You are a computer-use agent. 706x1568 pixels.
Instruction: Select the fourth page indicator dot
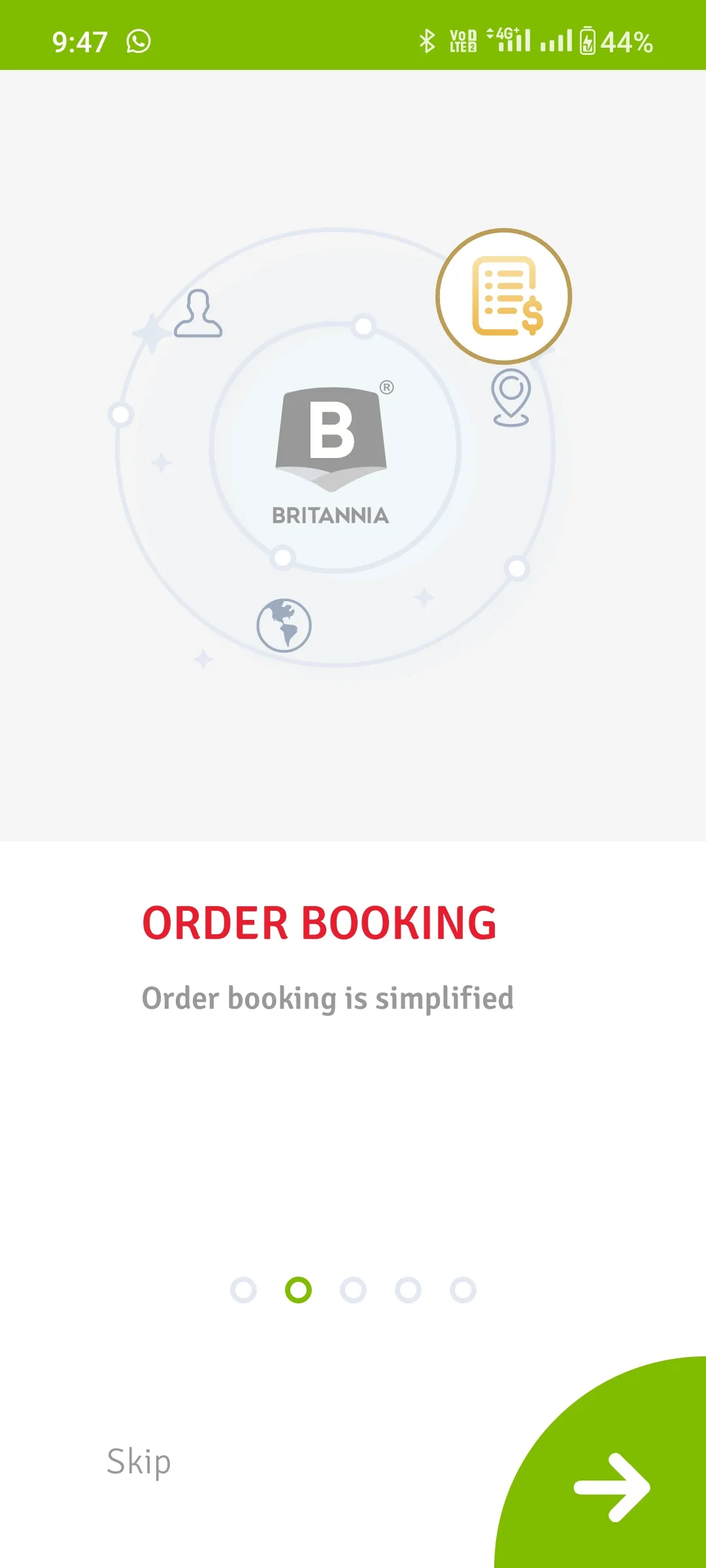pyautogui.click(x=408, y=1290)
